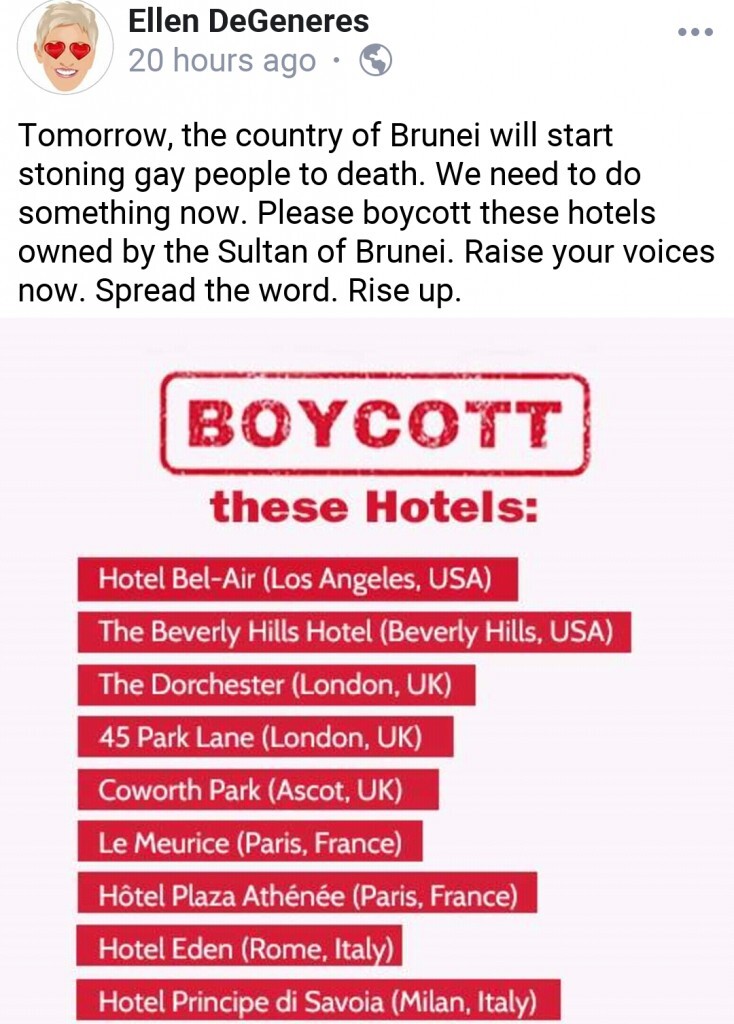Open the post overflow menu

pyautogui.click(x=695, y=32)
